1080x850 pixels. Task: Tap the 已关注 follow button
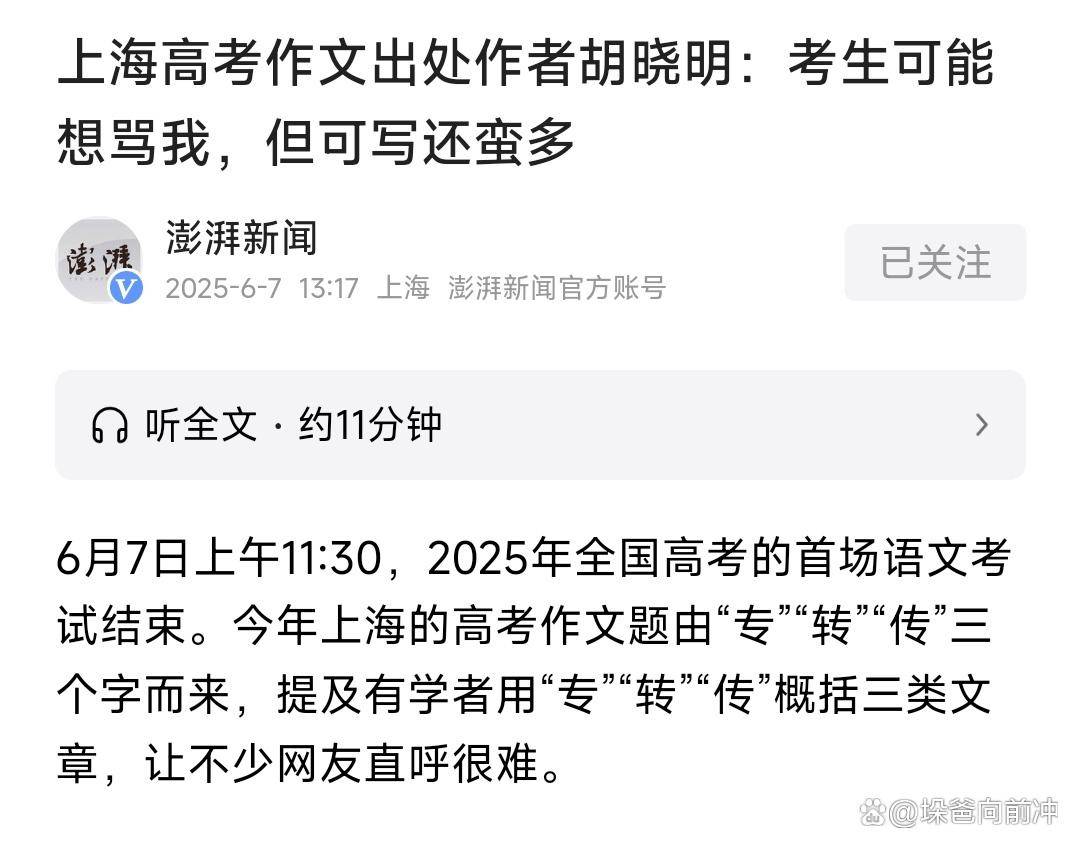click(934, 263)
